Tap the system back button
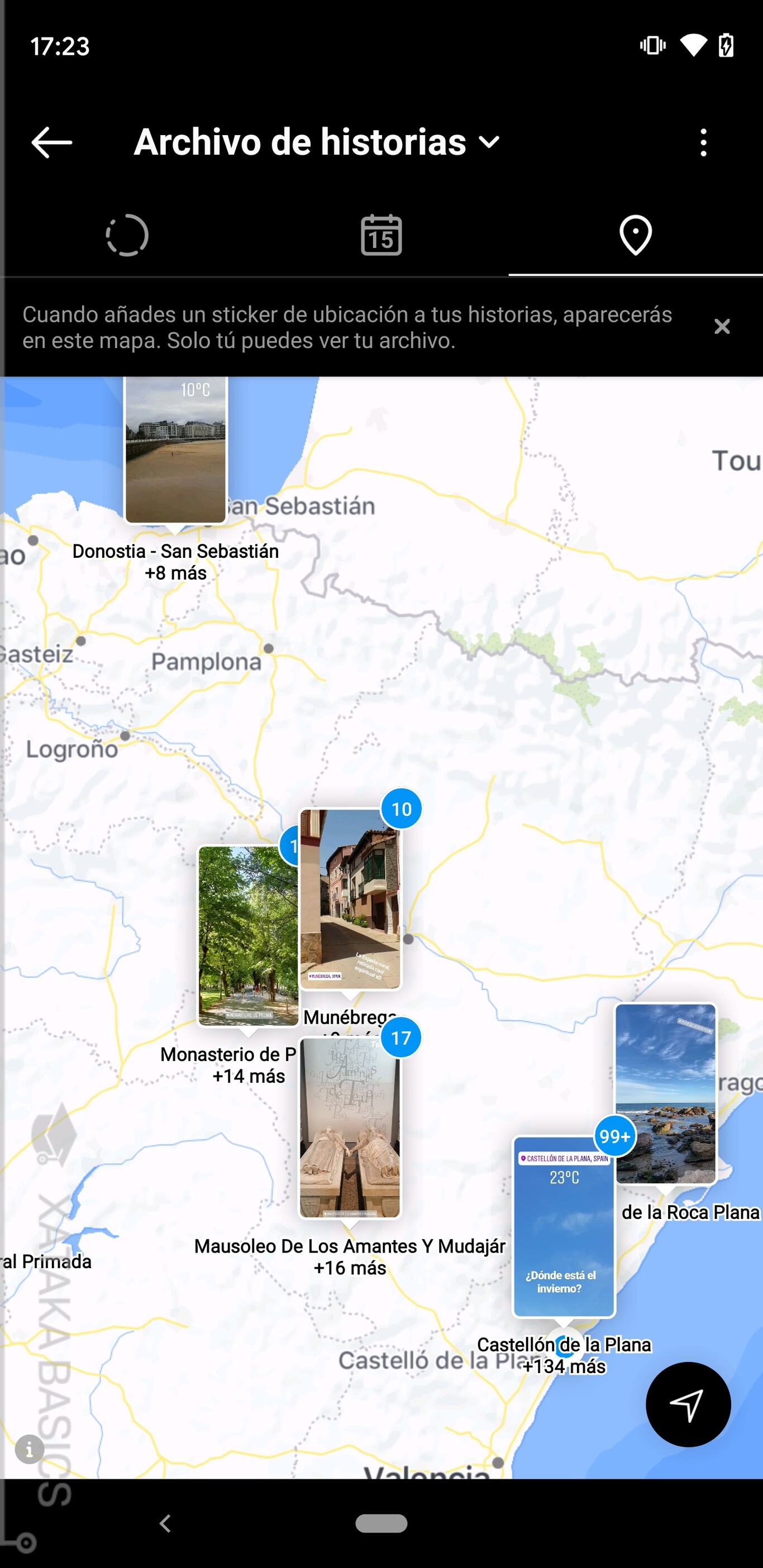 [x=164, y=1523]
